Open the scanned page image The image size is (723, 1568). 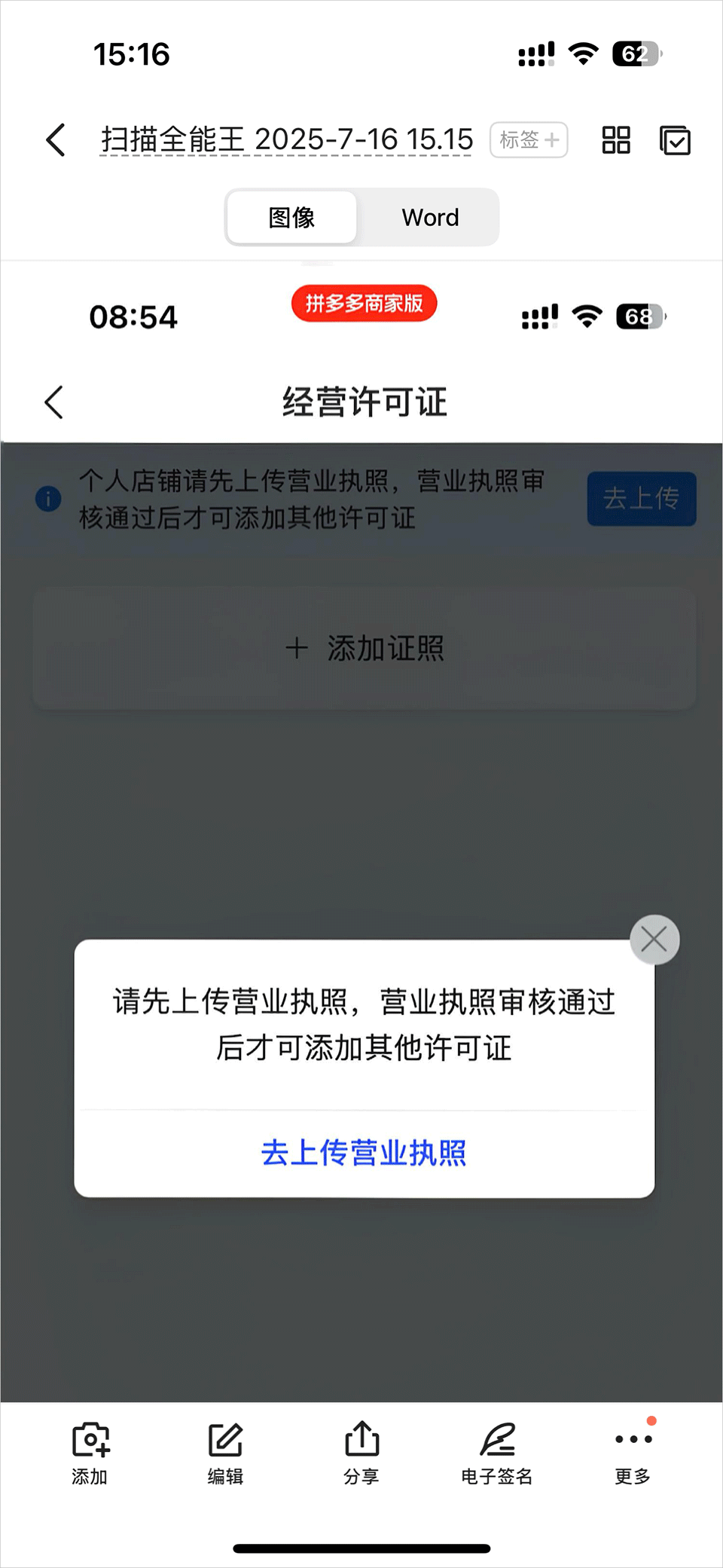(x=361, y=829)
